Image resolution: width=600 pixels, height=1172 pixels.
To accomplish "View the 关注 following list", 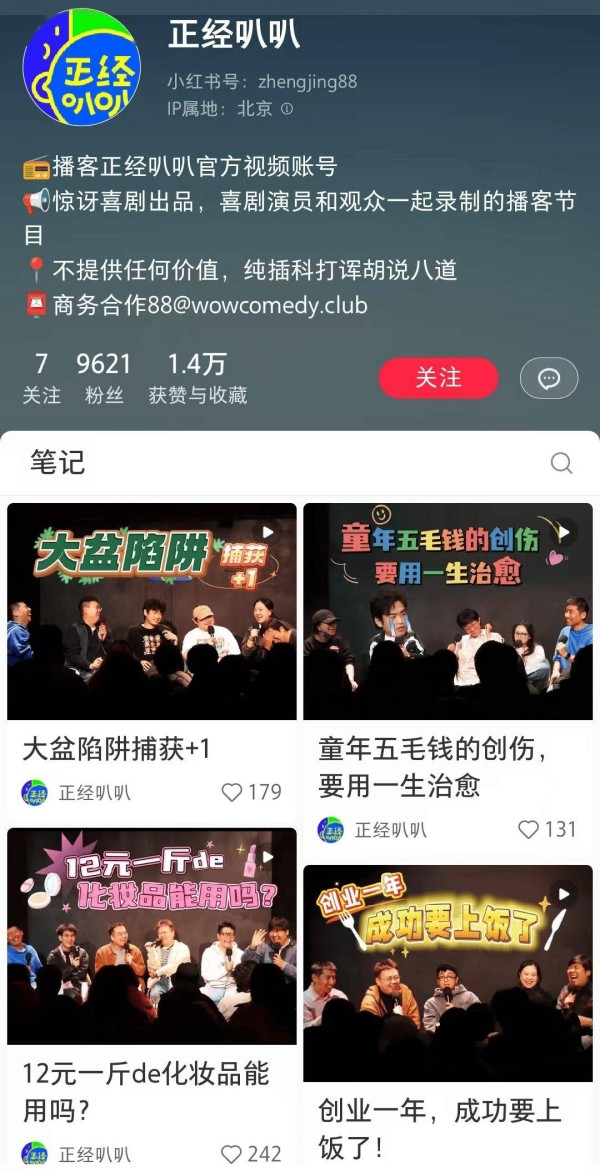I will (41, 378).
